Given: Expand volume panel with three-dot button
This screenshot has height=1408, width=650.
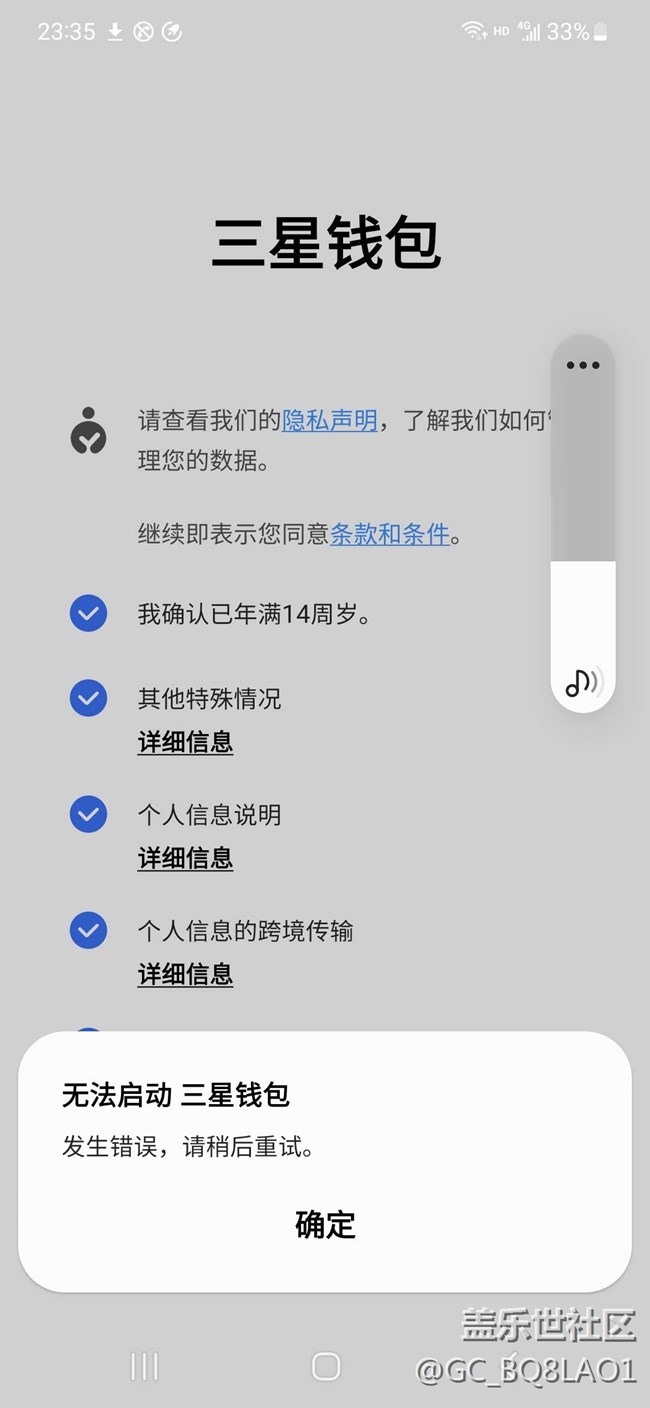Looking at the screenshot, I should [x=583, y=365].
